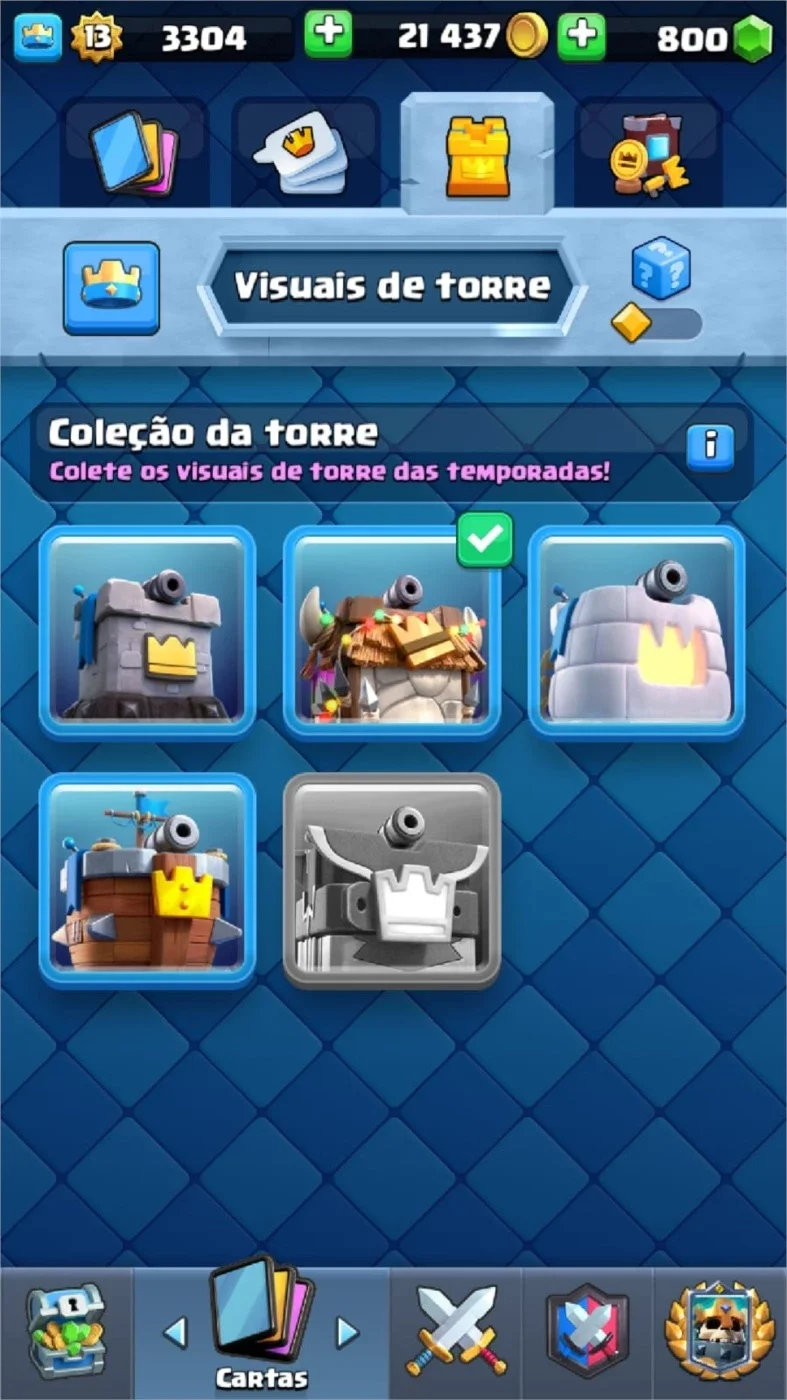The height and width of the screenshot is (1400, 787).
Task: Add gems with the plus beside 800
Action: 581,35
